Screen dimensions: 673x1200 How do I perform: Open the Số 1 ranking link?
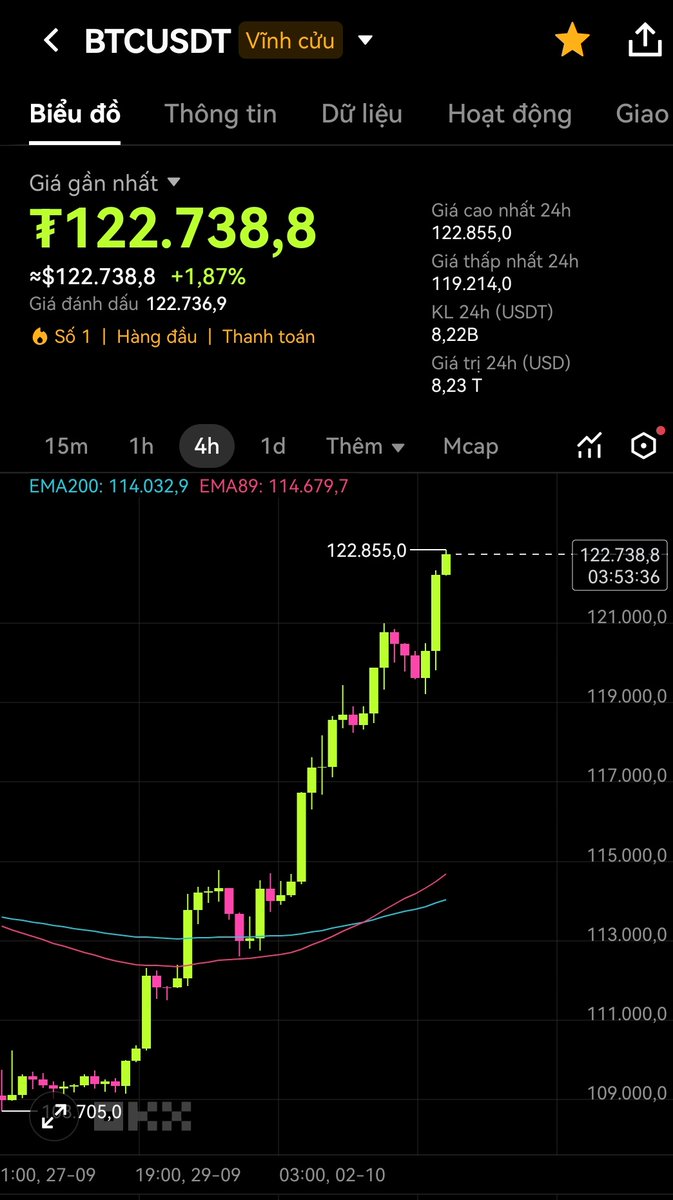coord(62,337)
